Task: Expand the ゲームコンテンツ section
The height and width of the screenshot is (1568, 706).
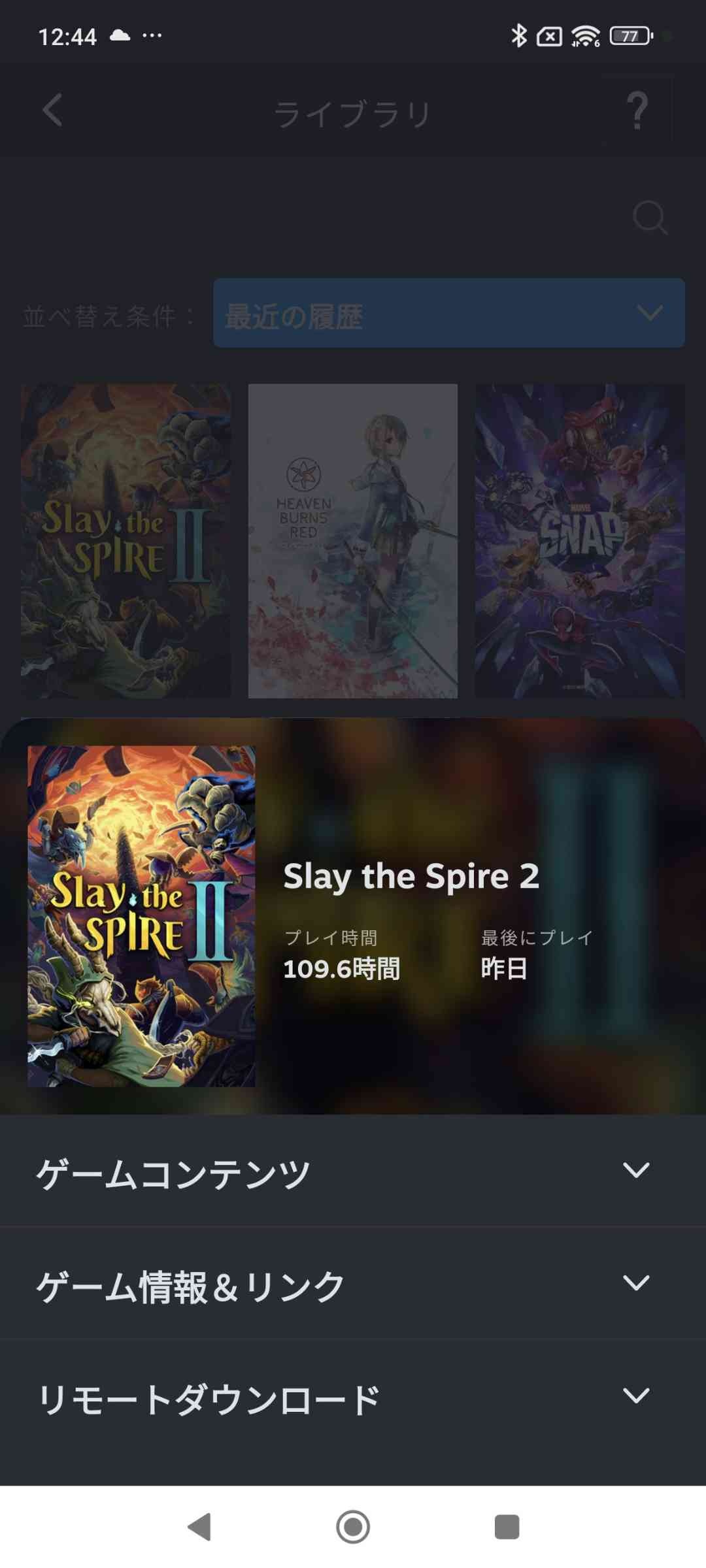Action: (353, 1171)
